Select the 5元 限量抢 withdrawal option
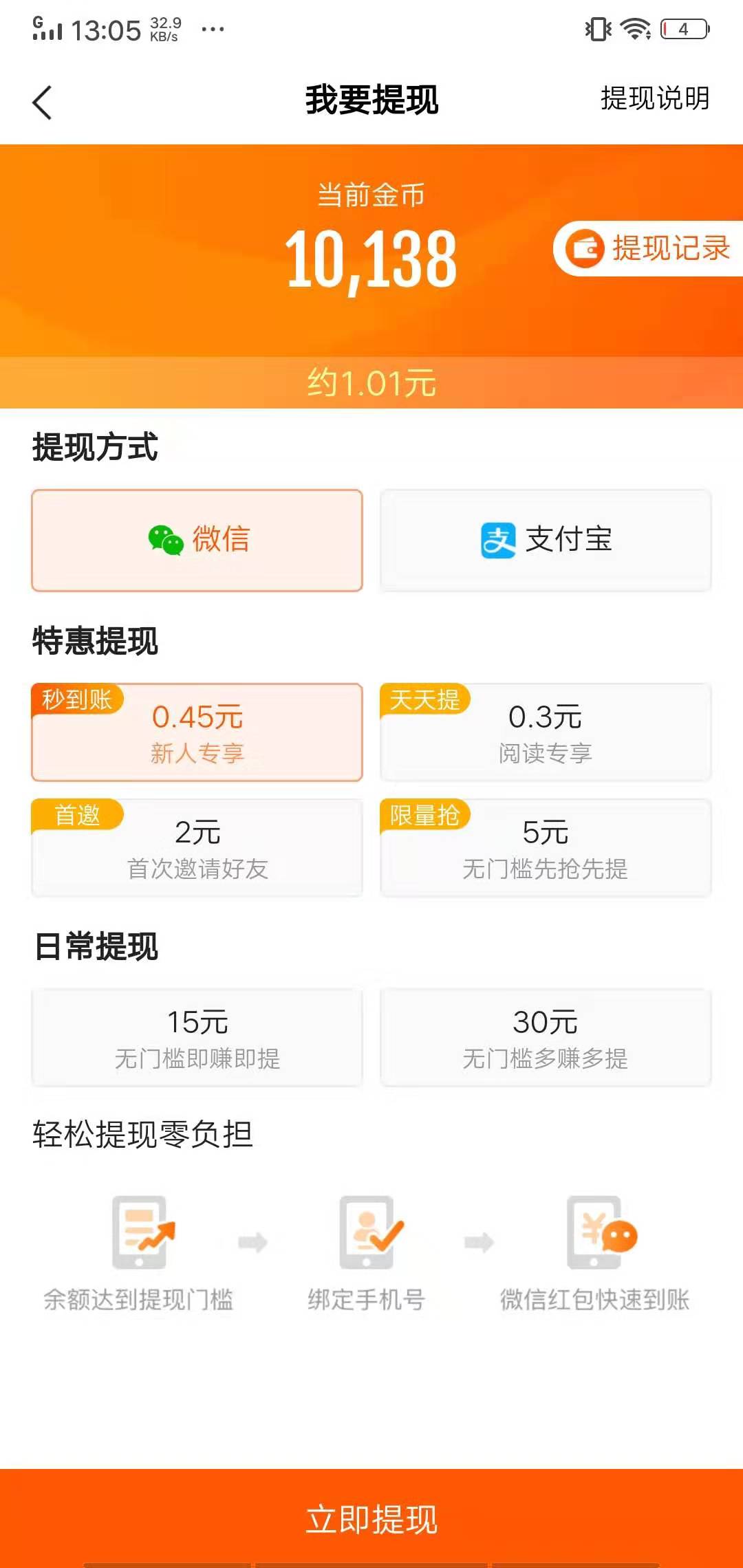 click(x=545, y=848)
